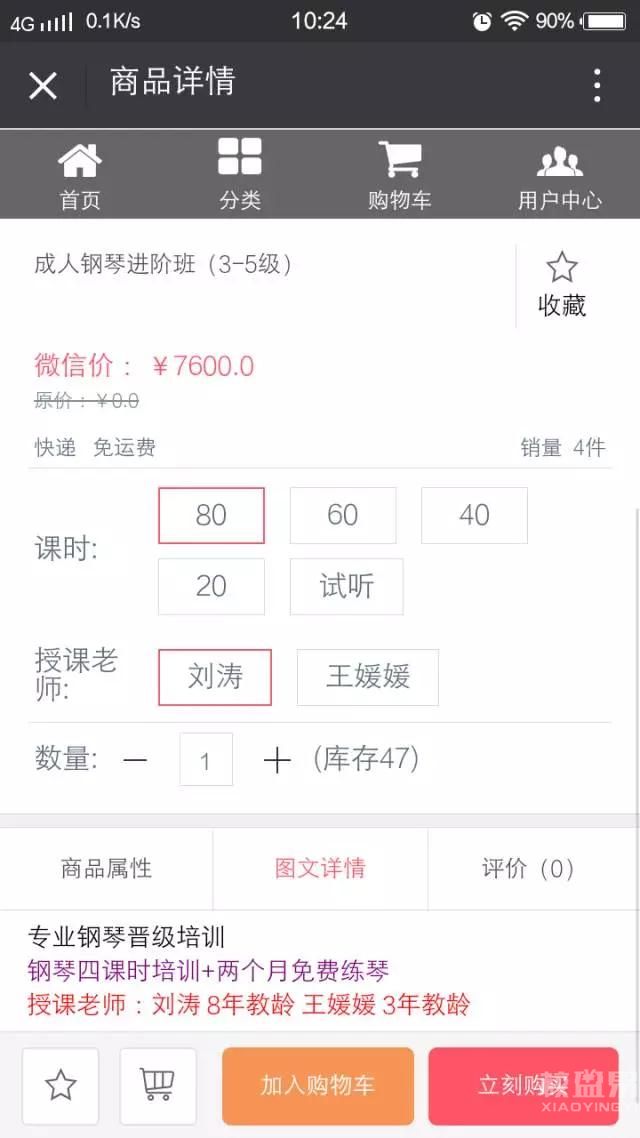Viewport: 640px width, 1138px height.
Task: Open the three-dot overflow menu
Action: [x=596, y=86]
